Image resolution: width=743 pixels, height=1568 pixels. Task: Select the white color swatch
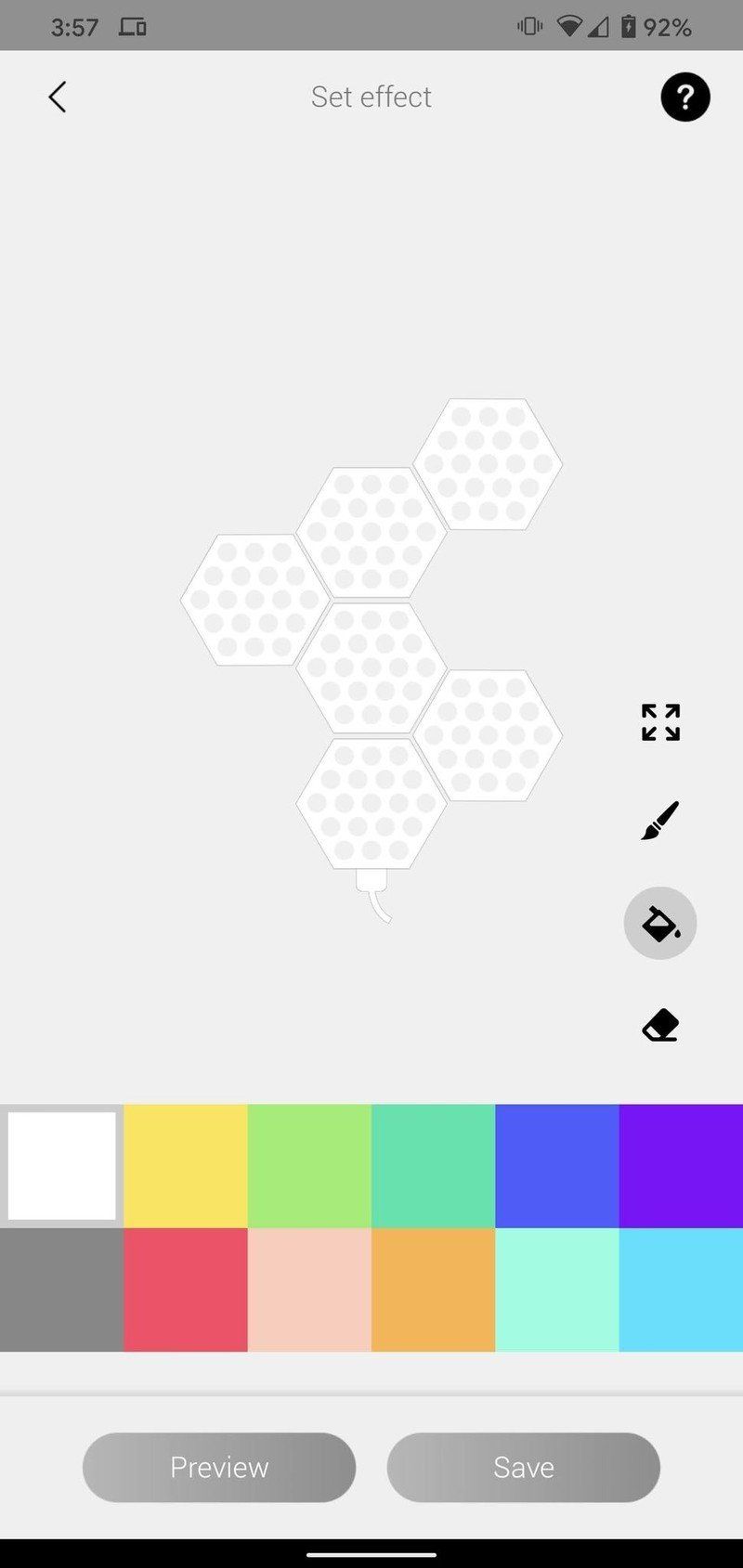[61, 1165]
